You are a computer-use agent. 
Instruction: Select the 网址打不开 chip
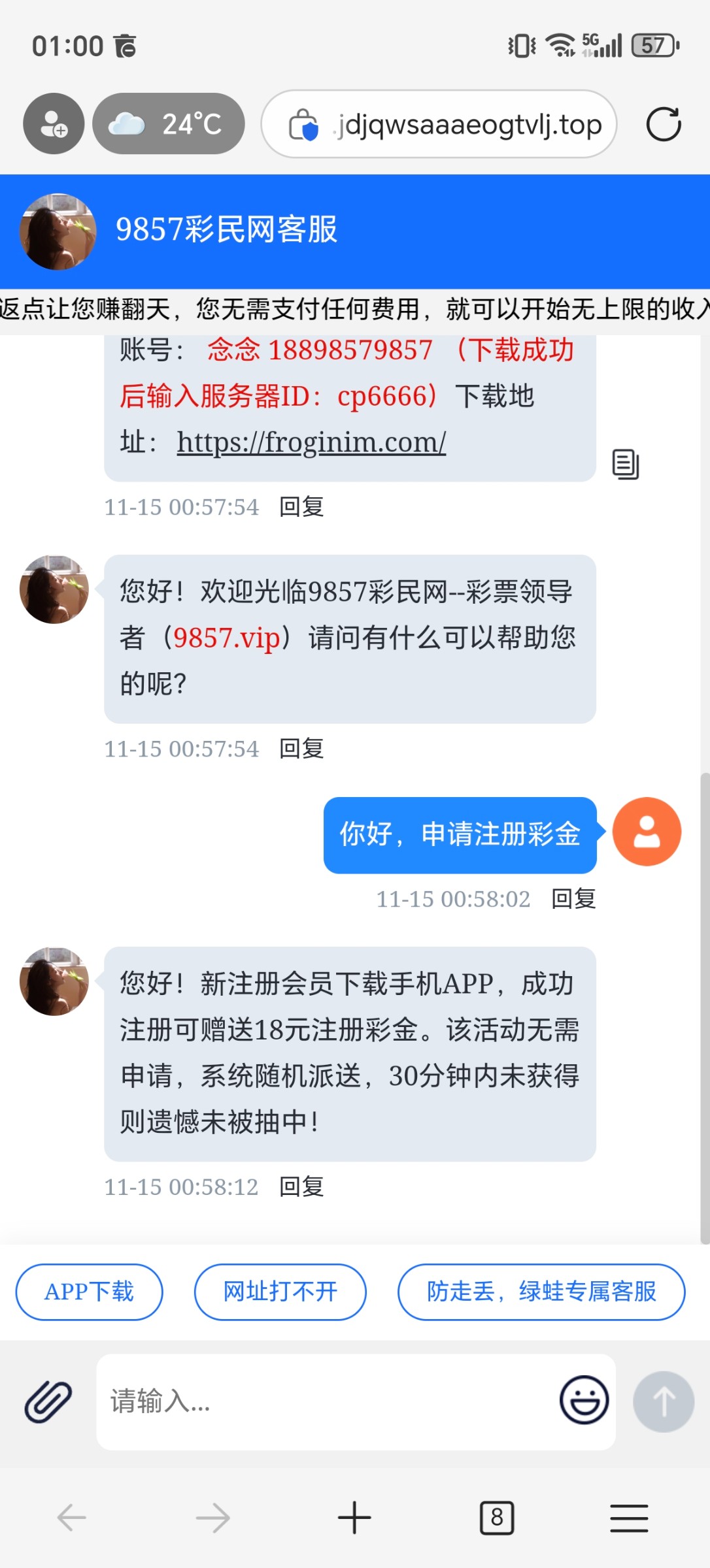pyautogui.click(x=280, y=1292)
